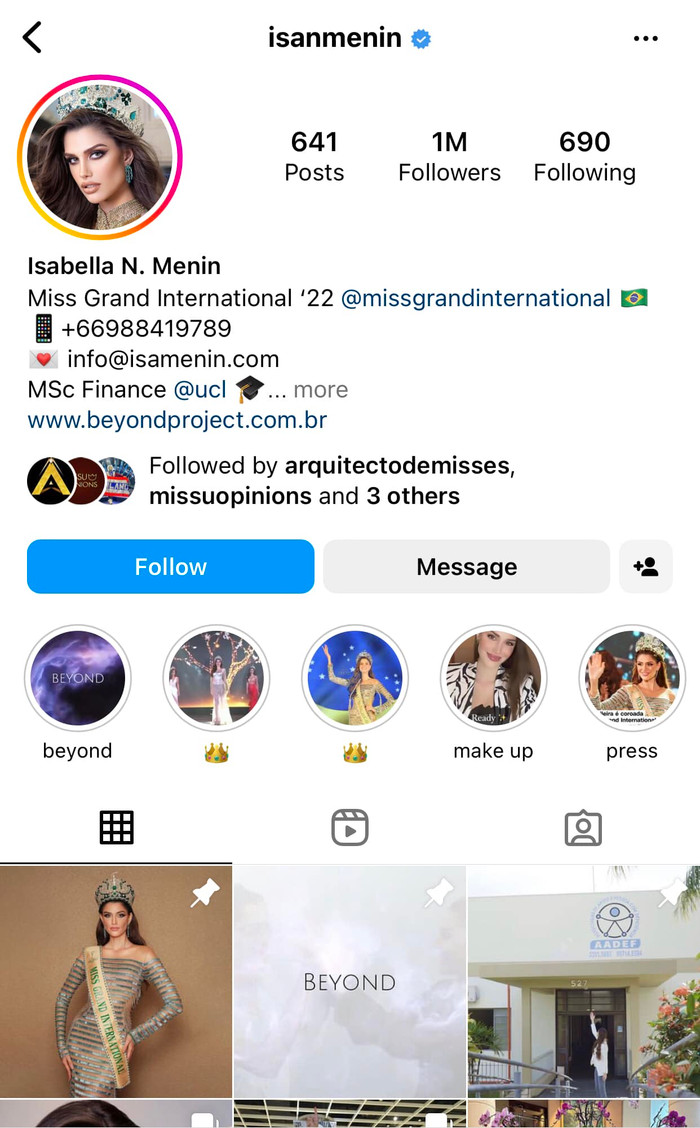Open the pinned Beyond post
Viewport: 700px width, 1128px height.
(x=350, y=981)
